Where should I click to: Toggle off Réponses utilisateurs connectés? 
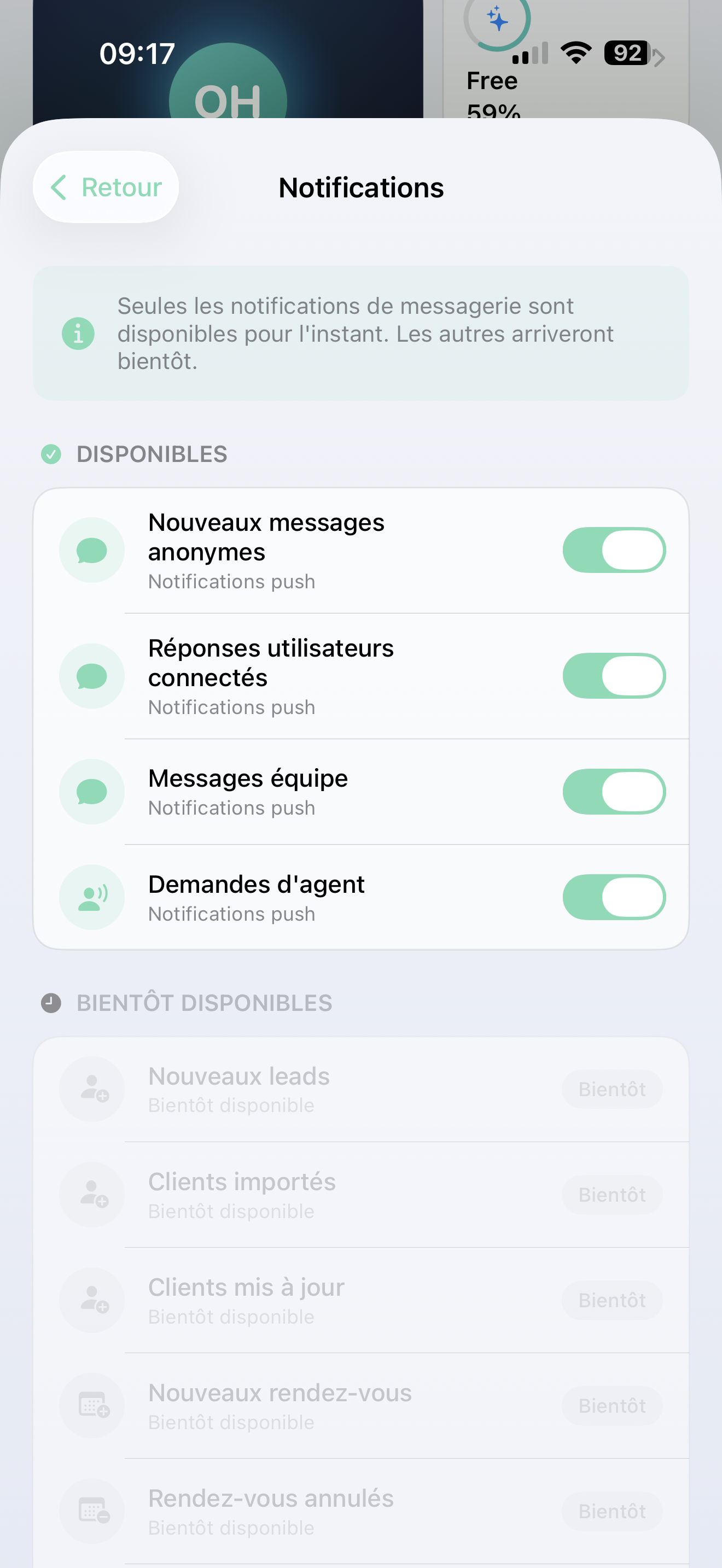[613, 676]
